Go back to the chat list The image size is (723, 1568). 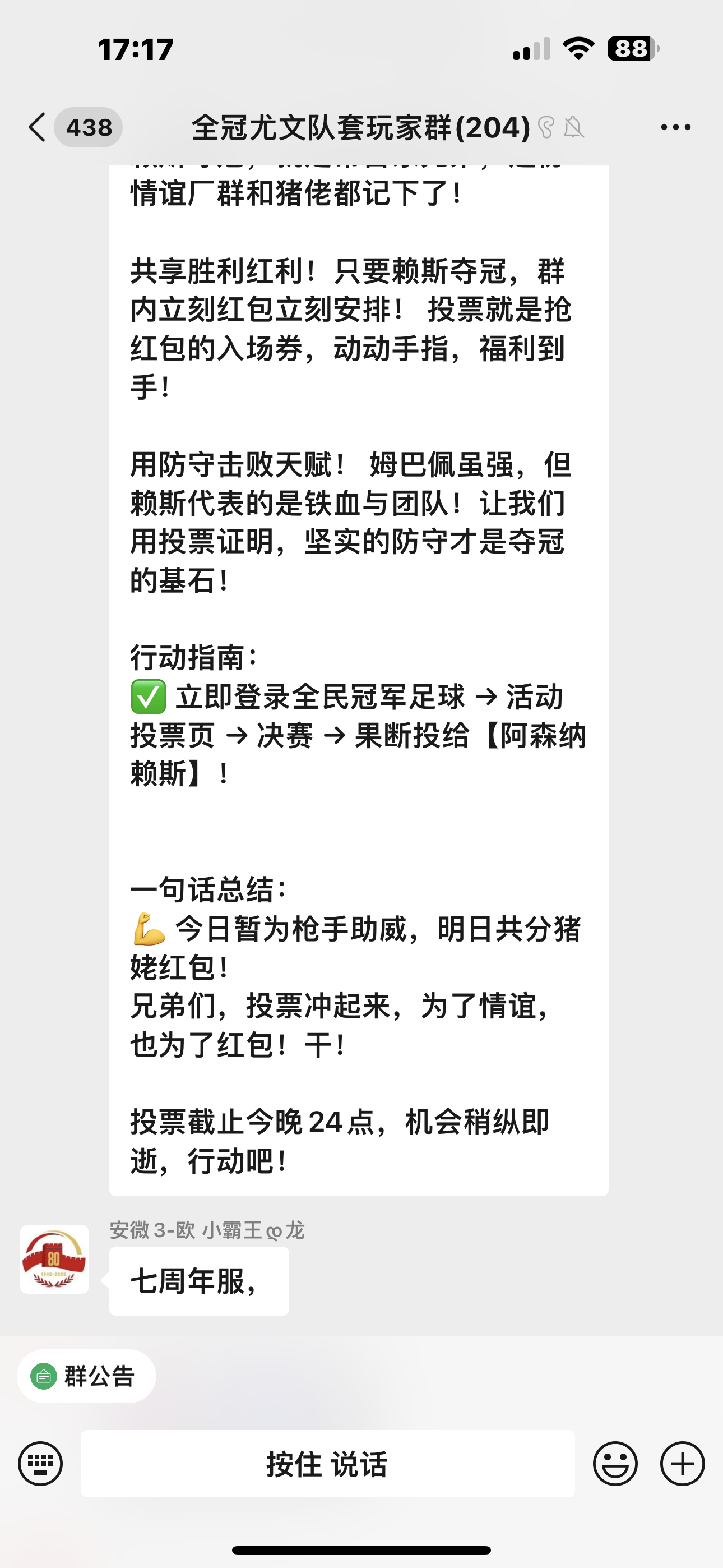coord(38,127)
